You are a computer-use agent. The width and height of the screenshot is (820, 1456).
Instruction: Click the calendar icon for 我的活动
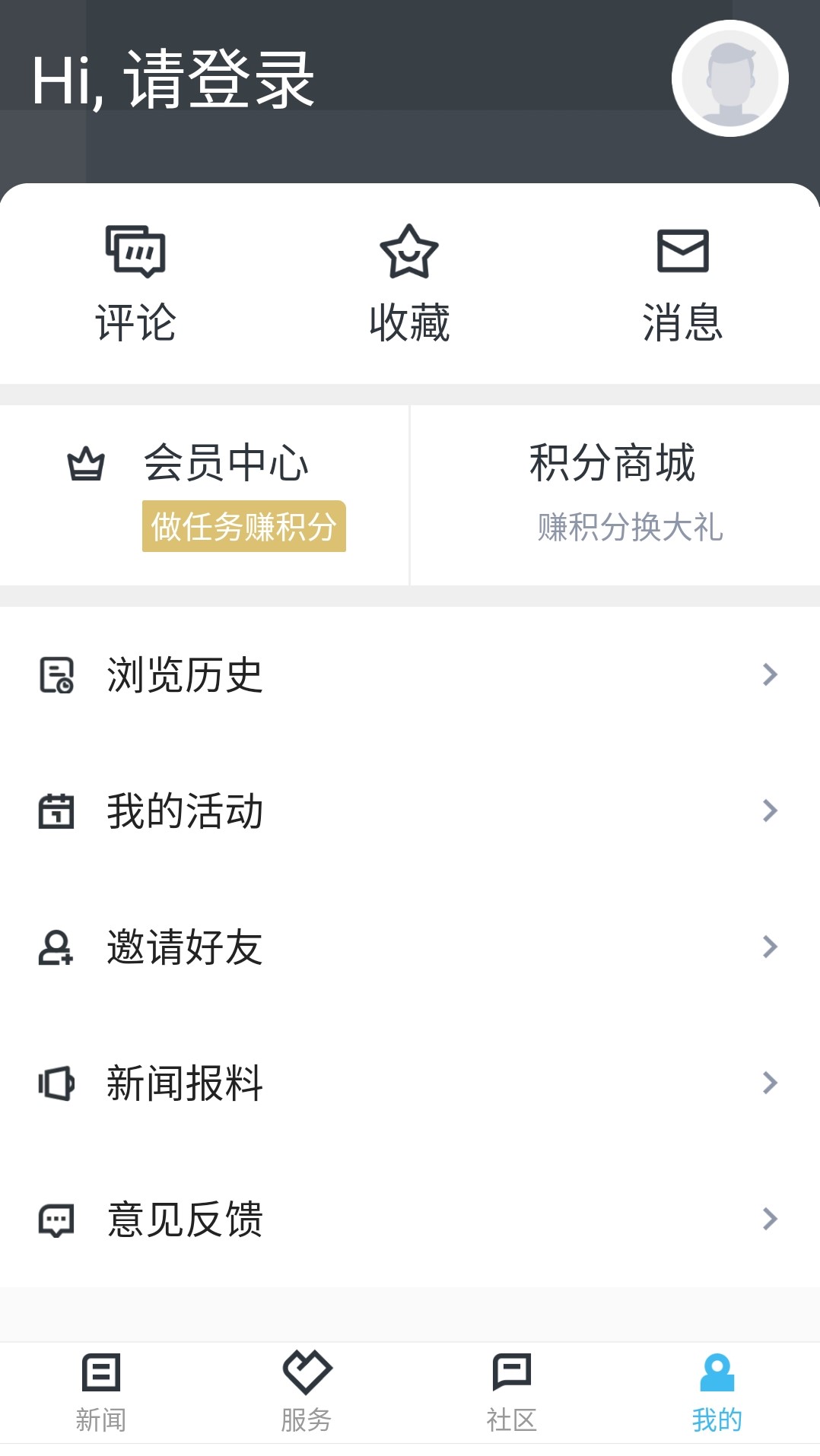pyautogui.click(x=56, y=811)
